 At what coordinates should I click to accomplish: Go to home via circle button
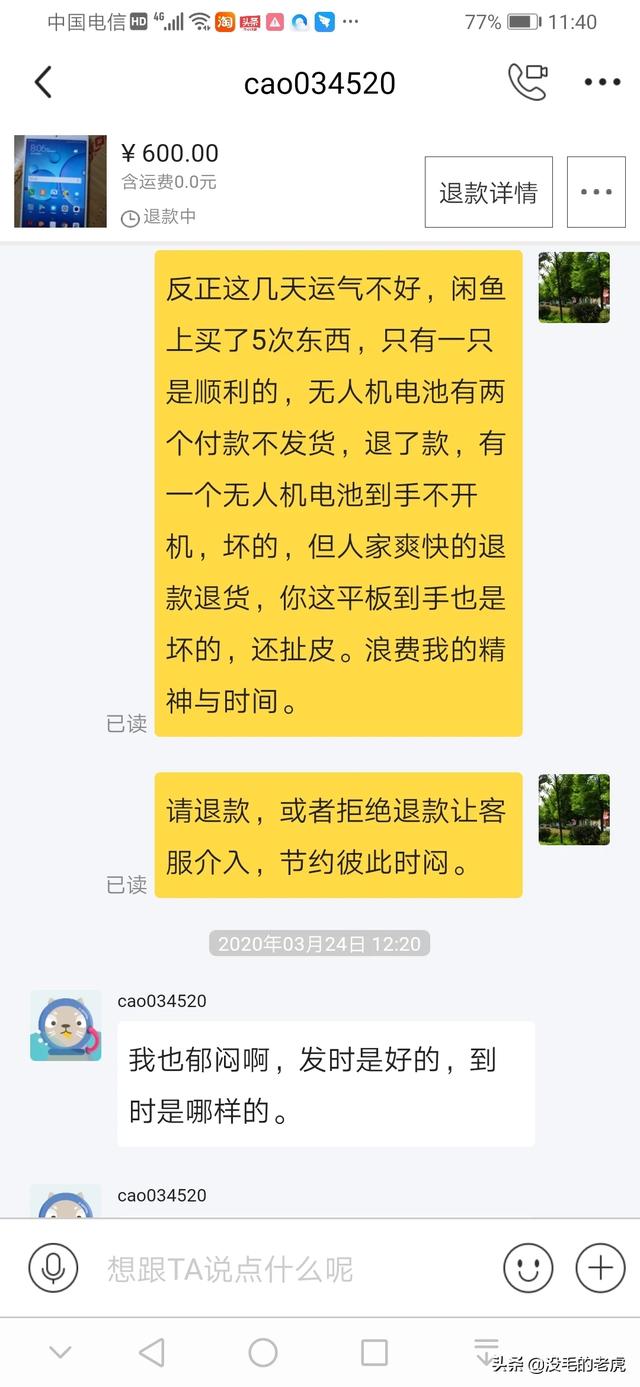(x=263, y=1352)
